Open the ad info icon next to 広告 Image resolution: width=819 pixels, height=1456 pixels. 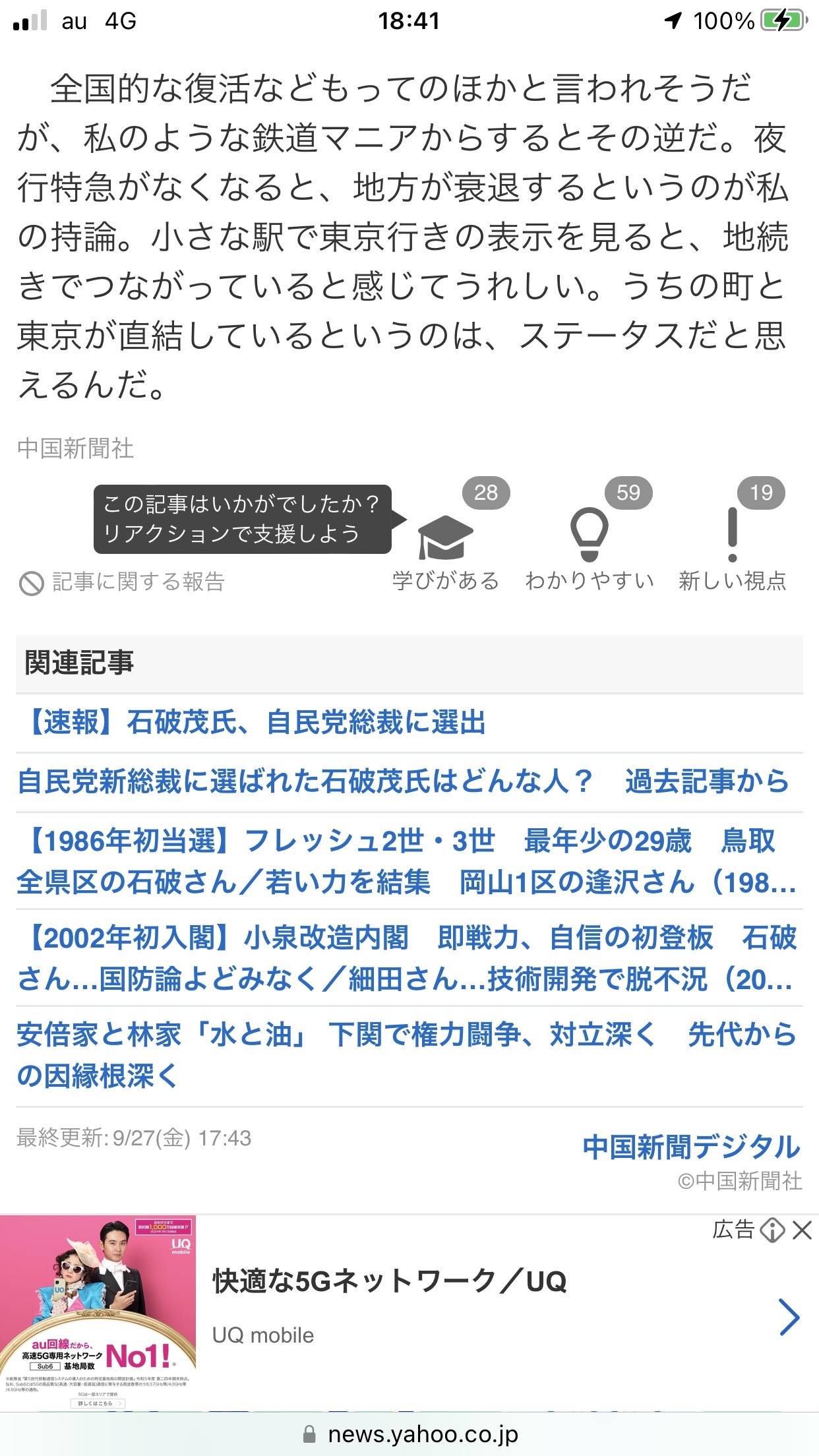[772, 1230]
